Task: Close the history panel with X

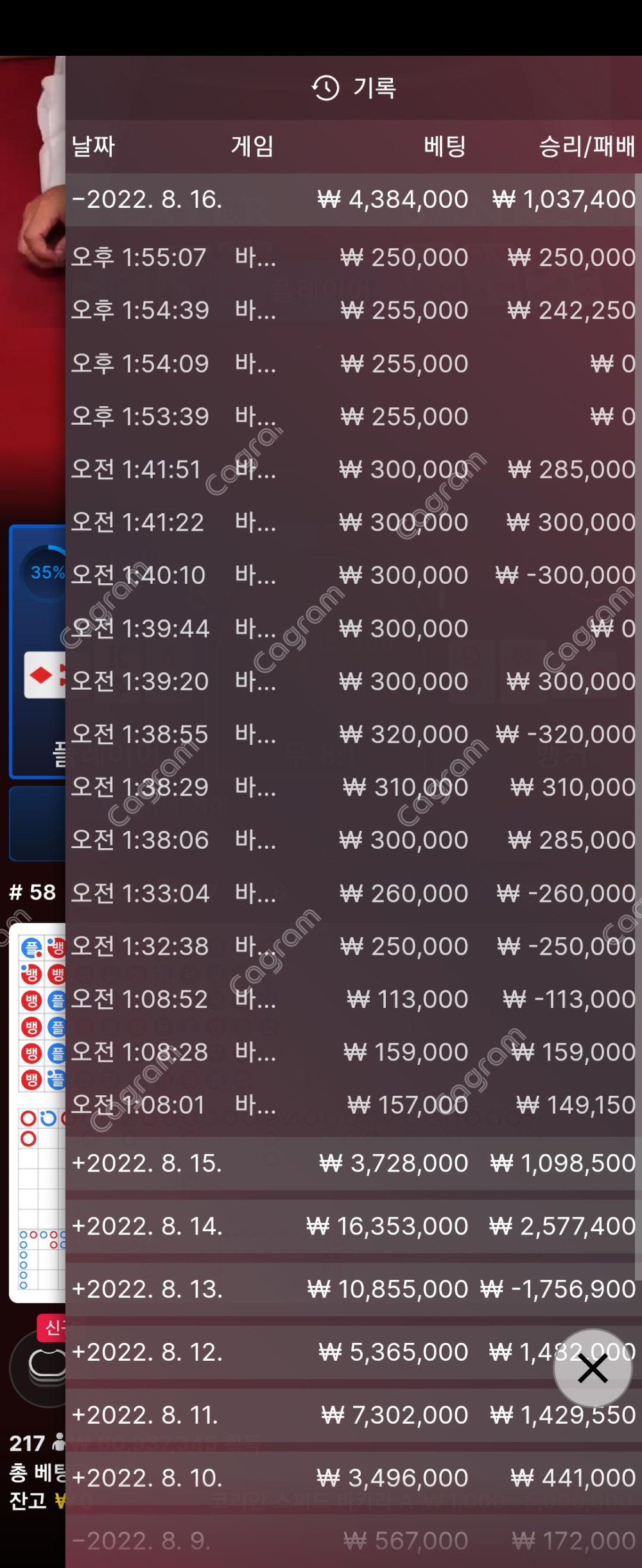Action: 593,1369
